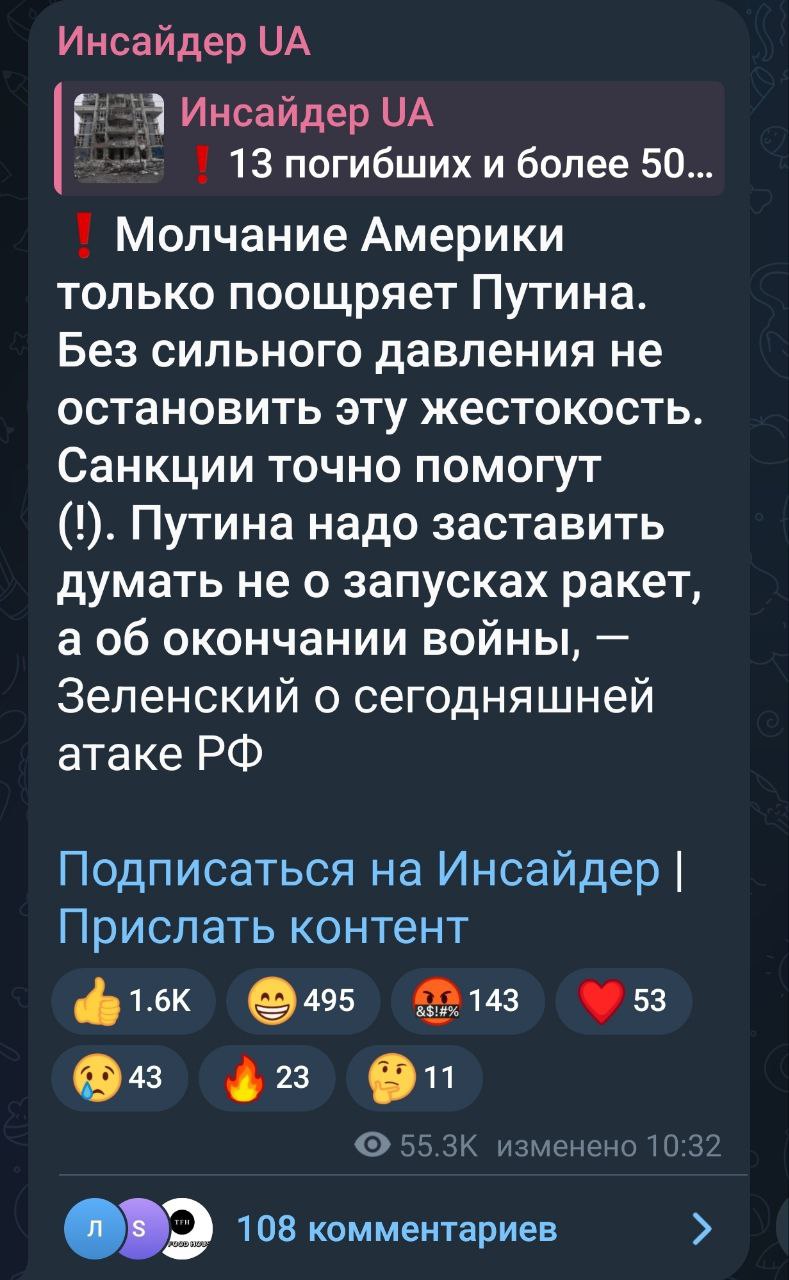React with the red heart, 53
Viewport: 789px width, 1280px height.
pos(624,1000)
